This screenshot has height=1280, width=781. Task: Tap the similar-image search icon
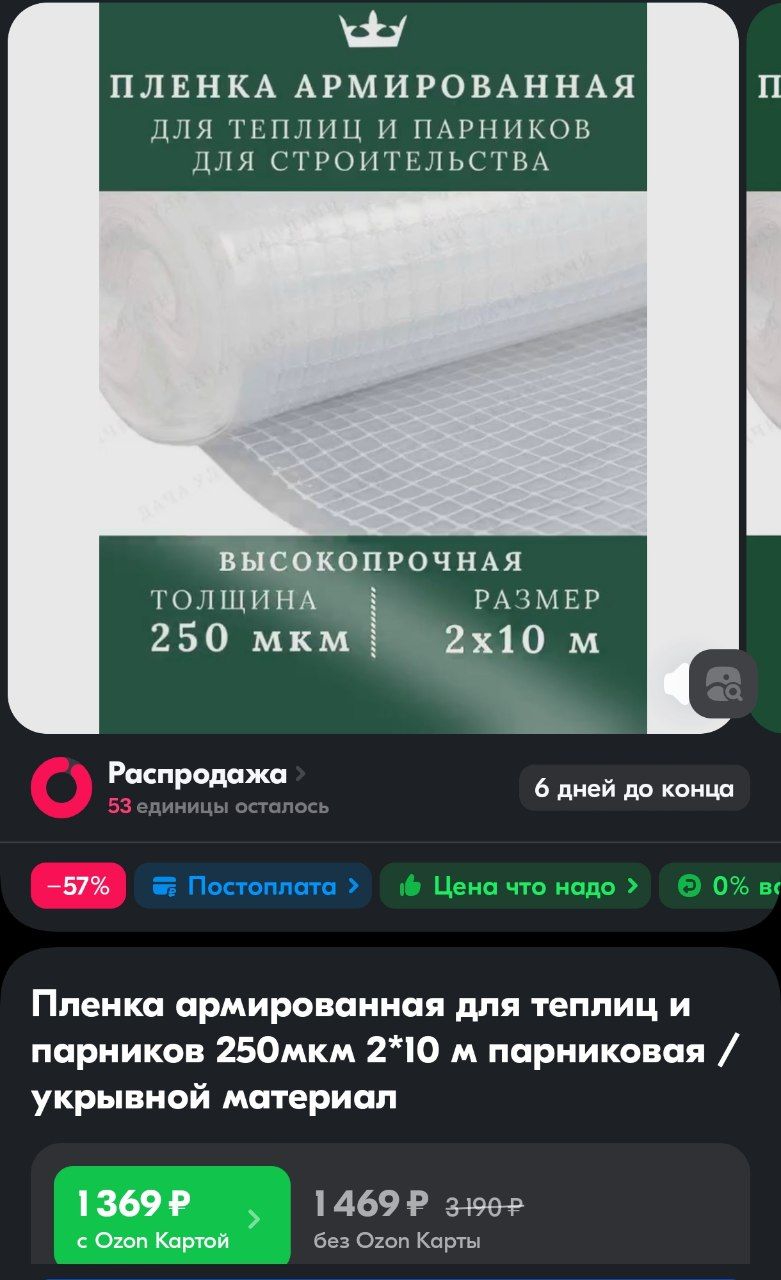pyautogui.click(x=723, y=684)
